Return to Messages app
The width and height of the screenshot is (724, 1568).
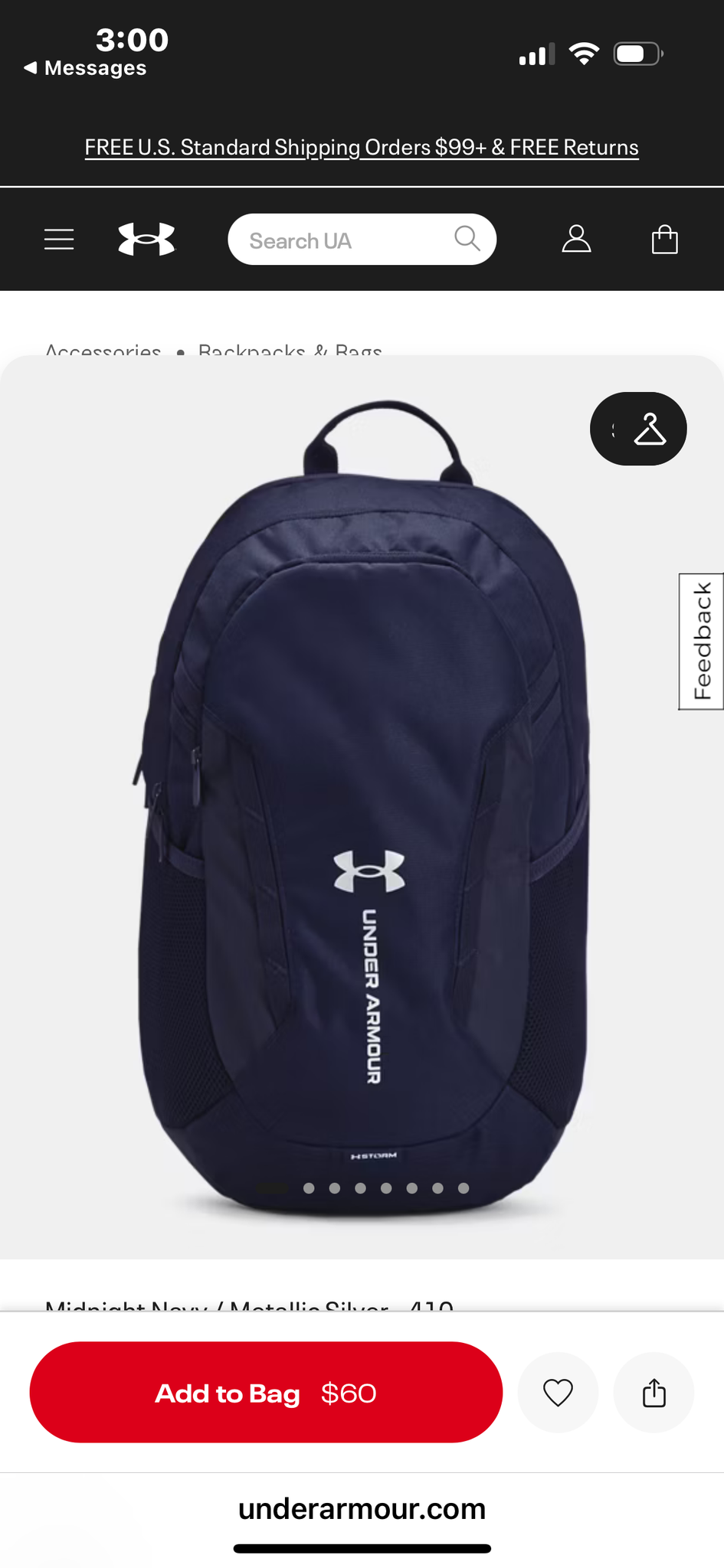coord(86,68)
